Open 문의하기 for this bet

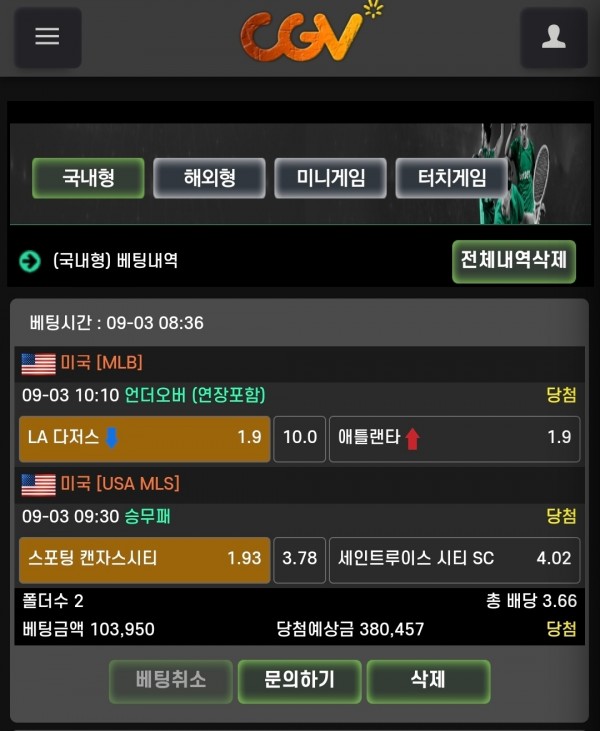pyautogui.click(x=299, y=681)
